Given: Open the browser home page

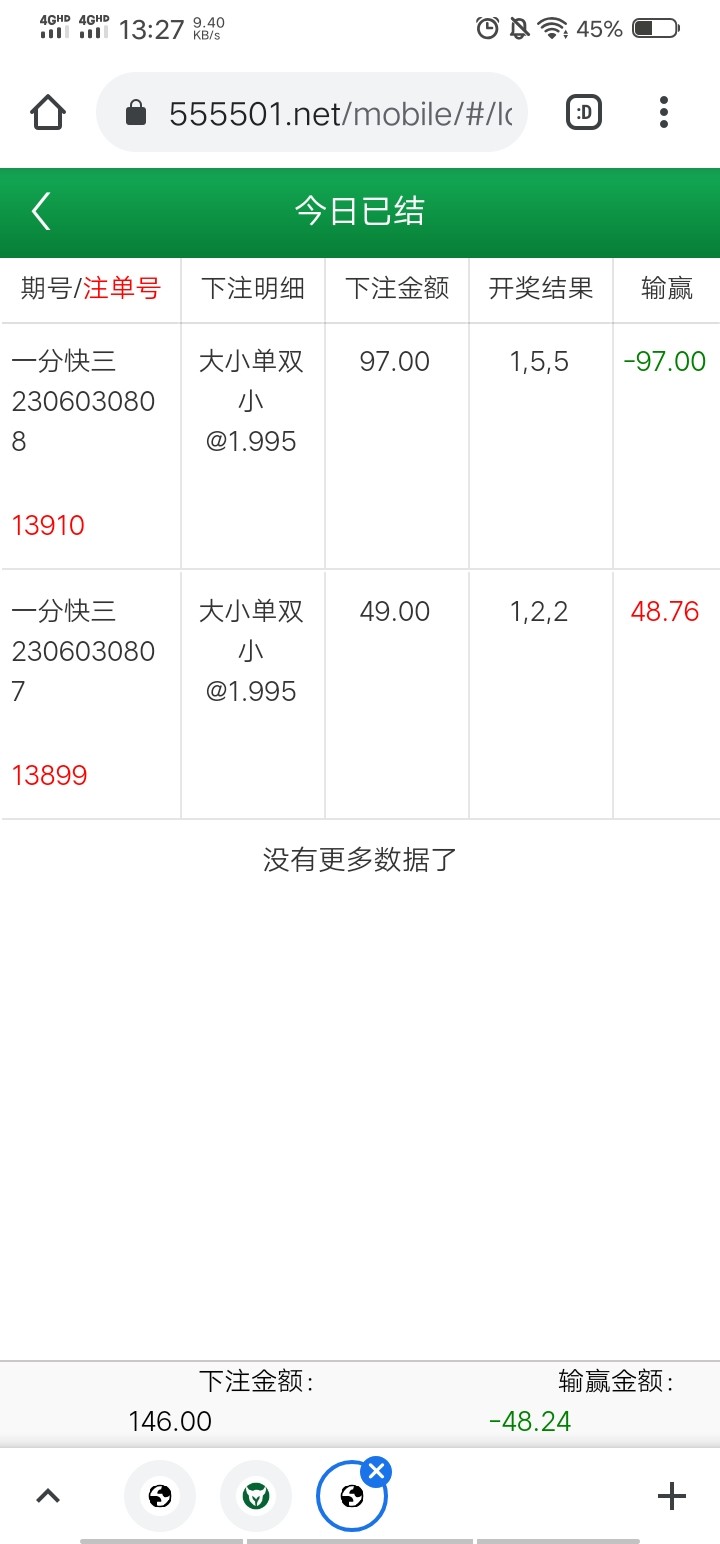Looking at the screenshot, I should pos(48,113).
